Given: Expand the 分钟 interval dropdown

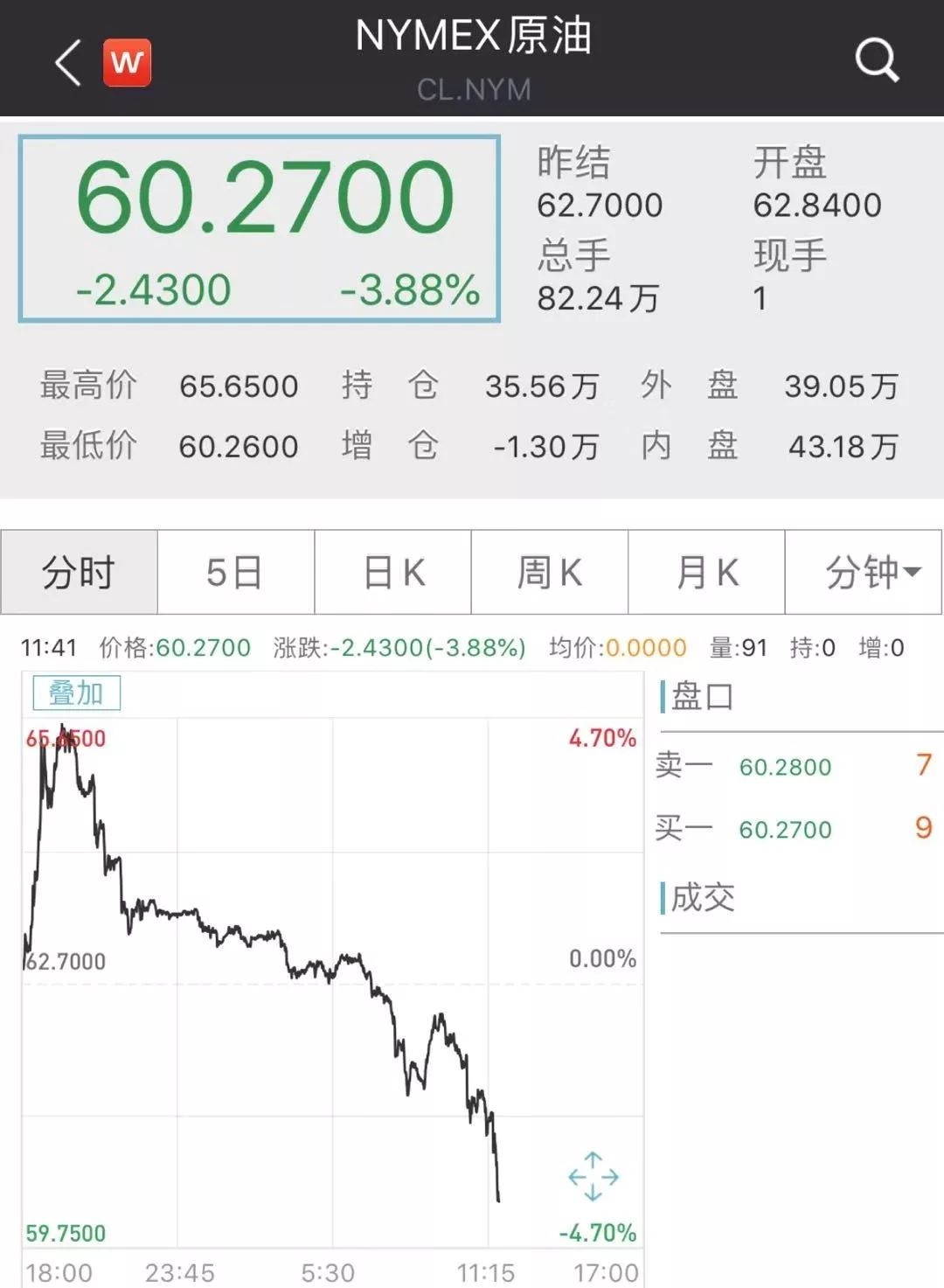Looking at the screenshot, I should click(x=864, y=573).
